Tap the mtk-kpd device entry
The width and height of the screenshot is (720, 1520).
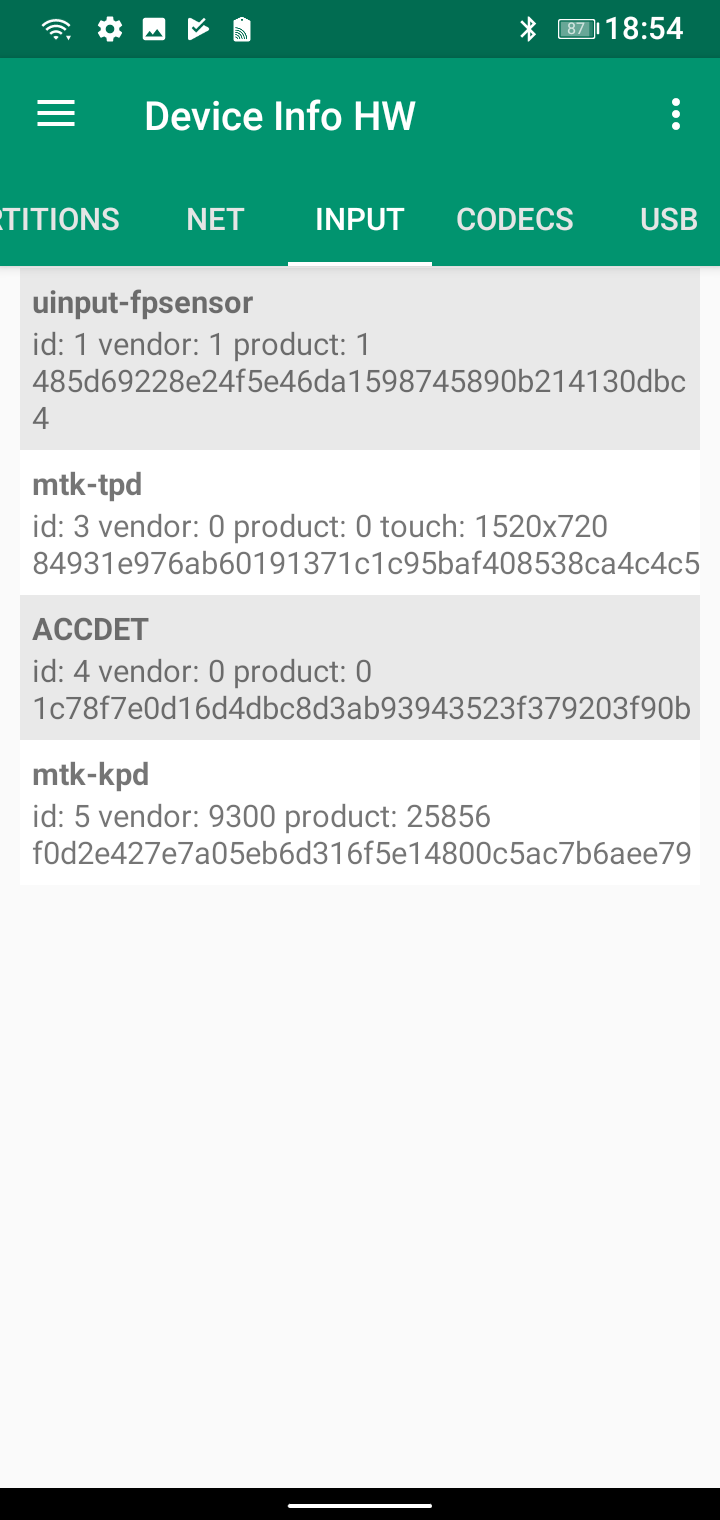(359, 812)
